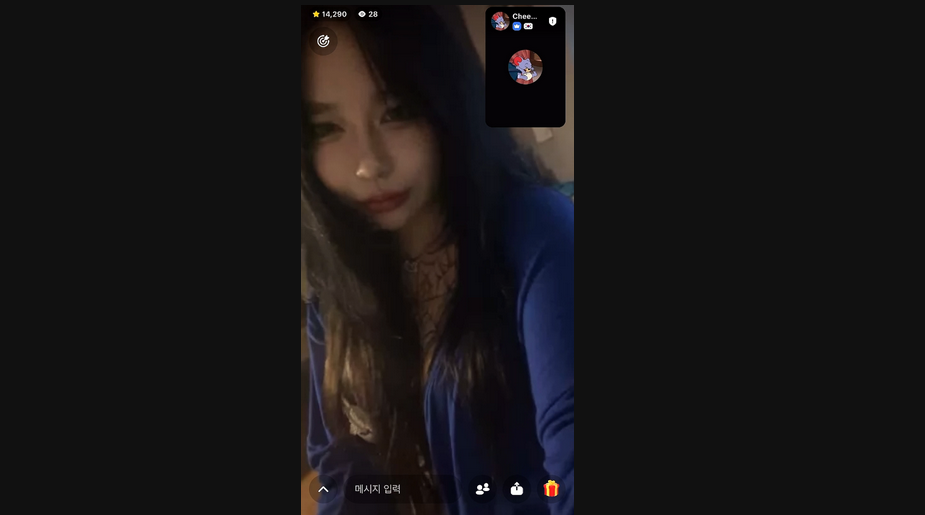Share this live stream
The image size is (925, 515).
coord(516,489)
